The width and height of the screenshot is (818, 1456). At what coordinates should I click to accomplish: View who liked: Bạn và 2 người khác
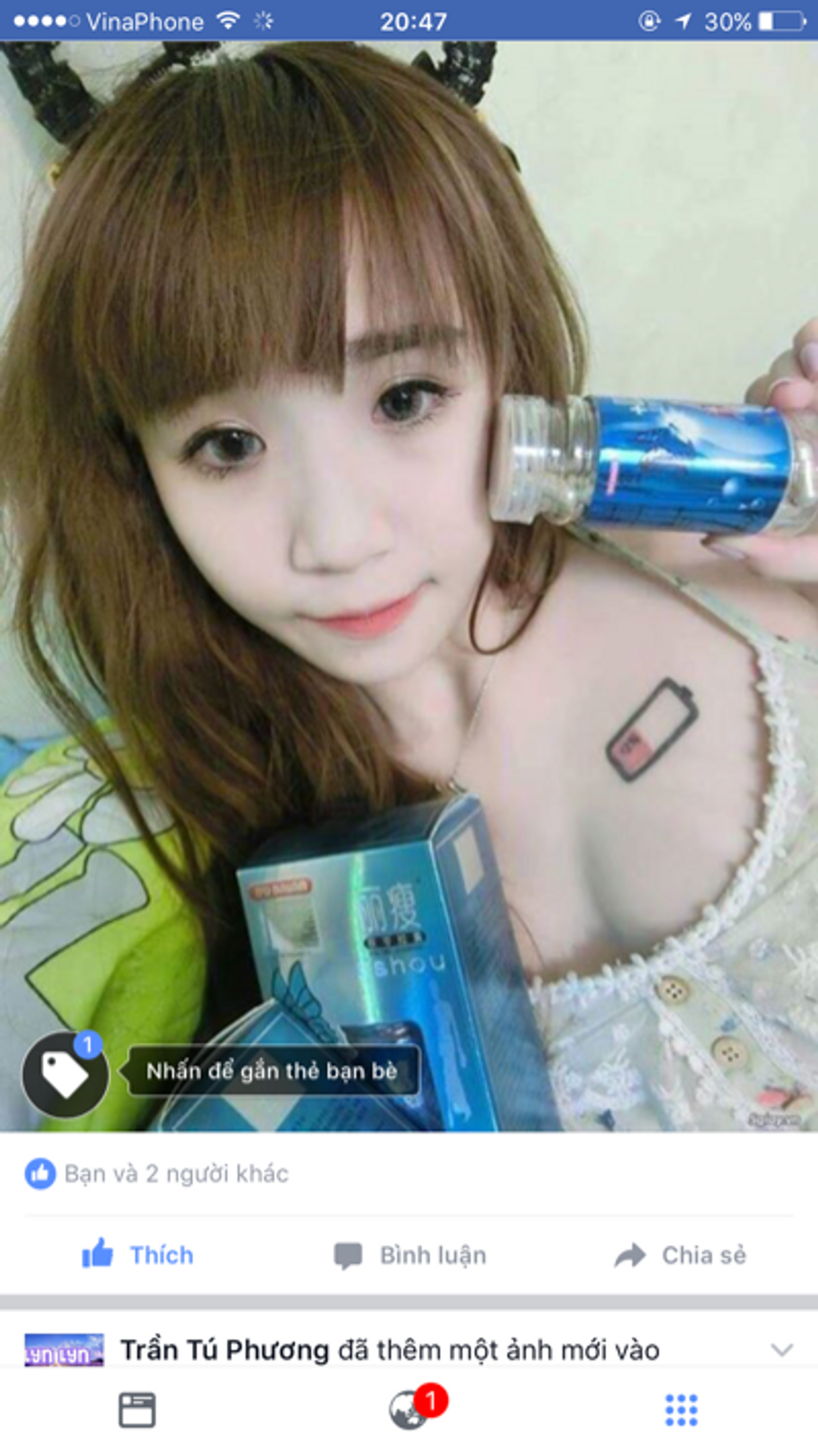click(x=157, y=1174)
